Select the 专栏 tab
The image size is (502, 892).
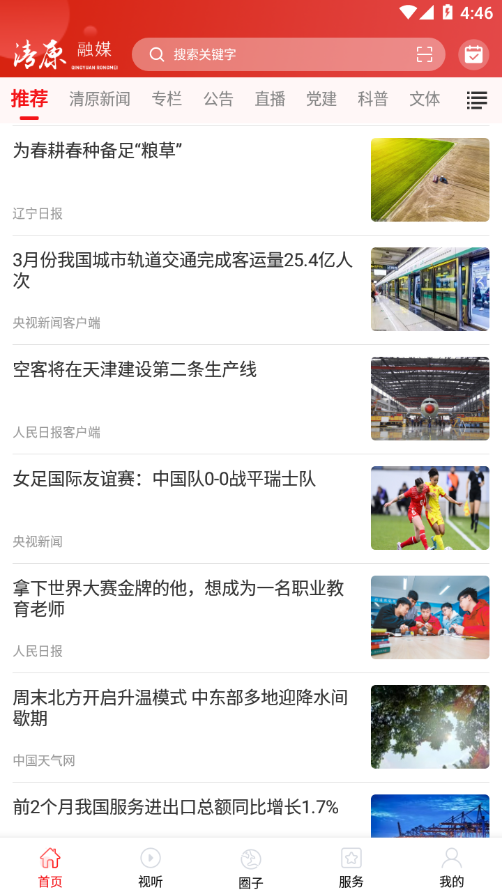167,99
